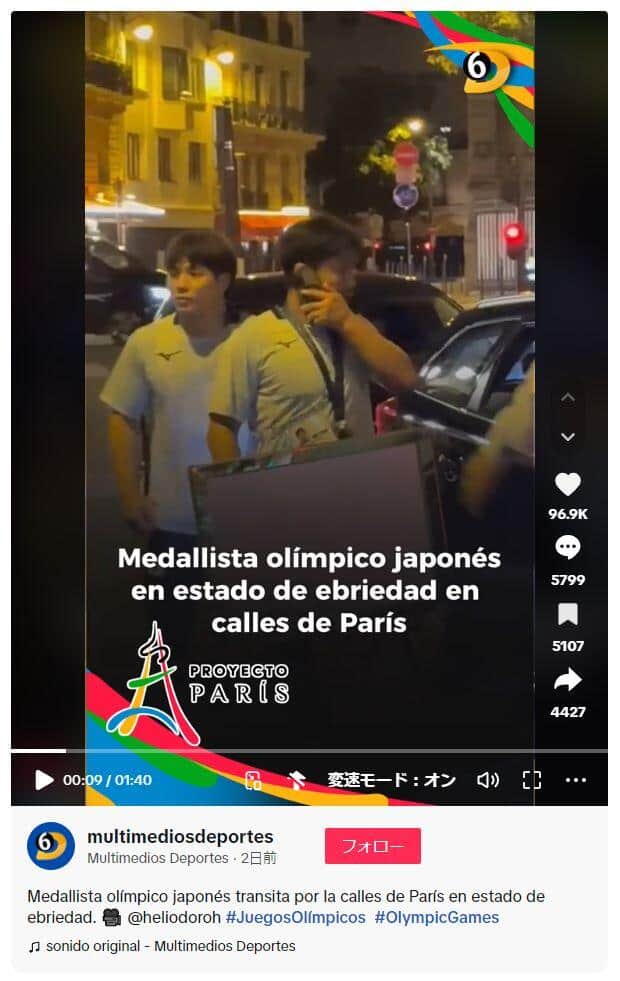Toggle the 変速モード speed mode
620x981 pixels.
(x=391, y=780)
